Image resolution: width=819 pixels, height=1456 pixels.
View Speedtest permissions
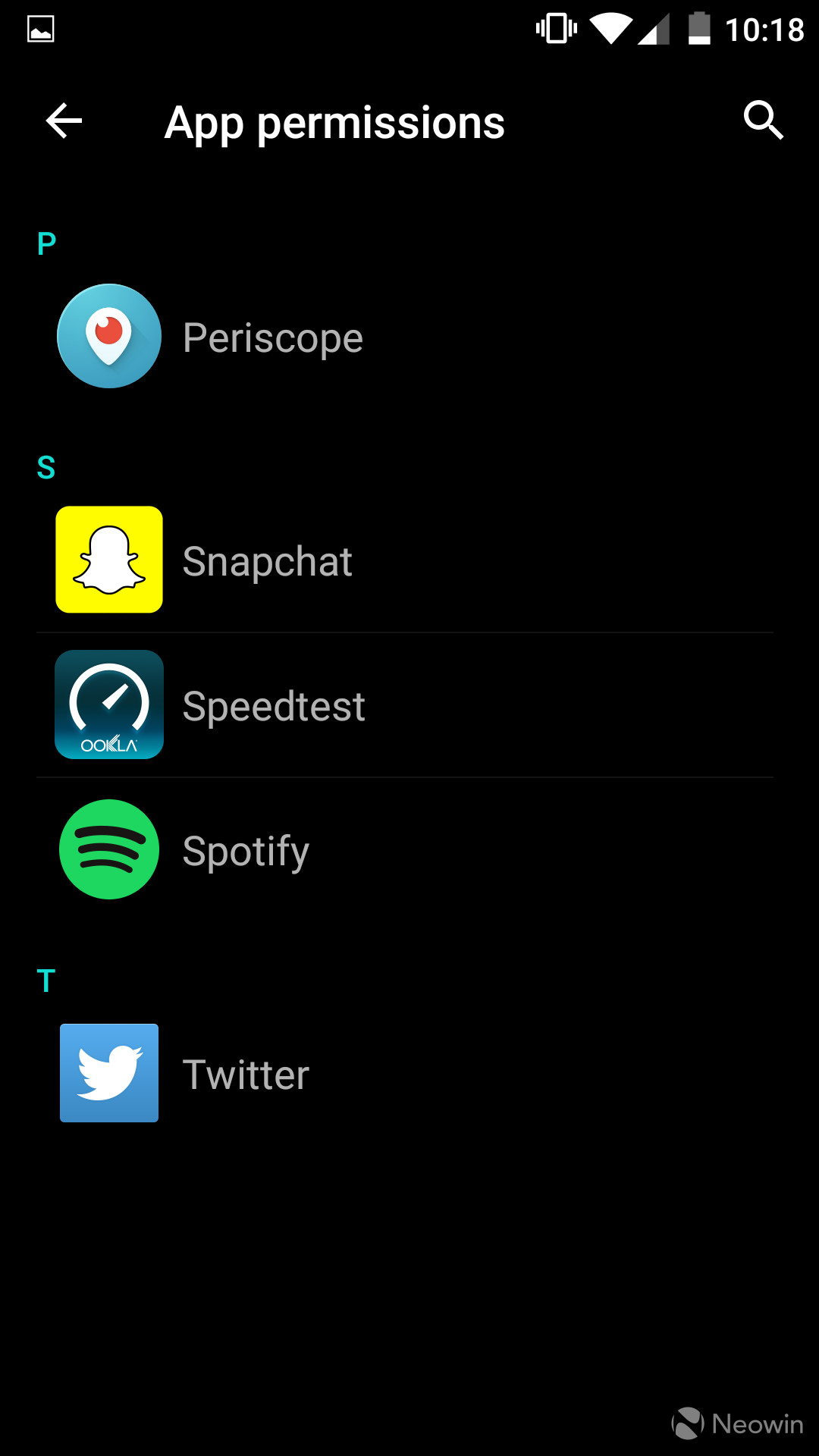[409, 705]
